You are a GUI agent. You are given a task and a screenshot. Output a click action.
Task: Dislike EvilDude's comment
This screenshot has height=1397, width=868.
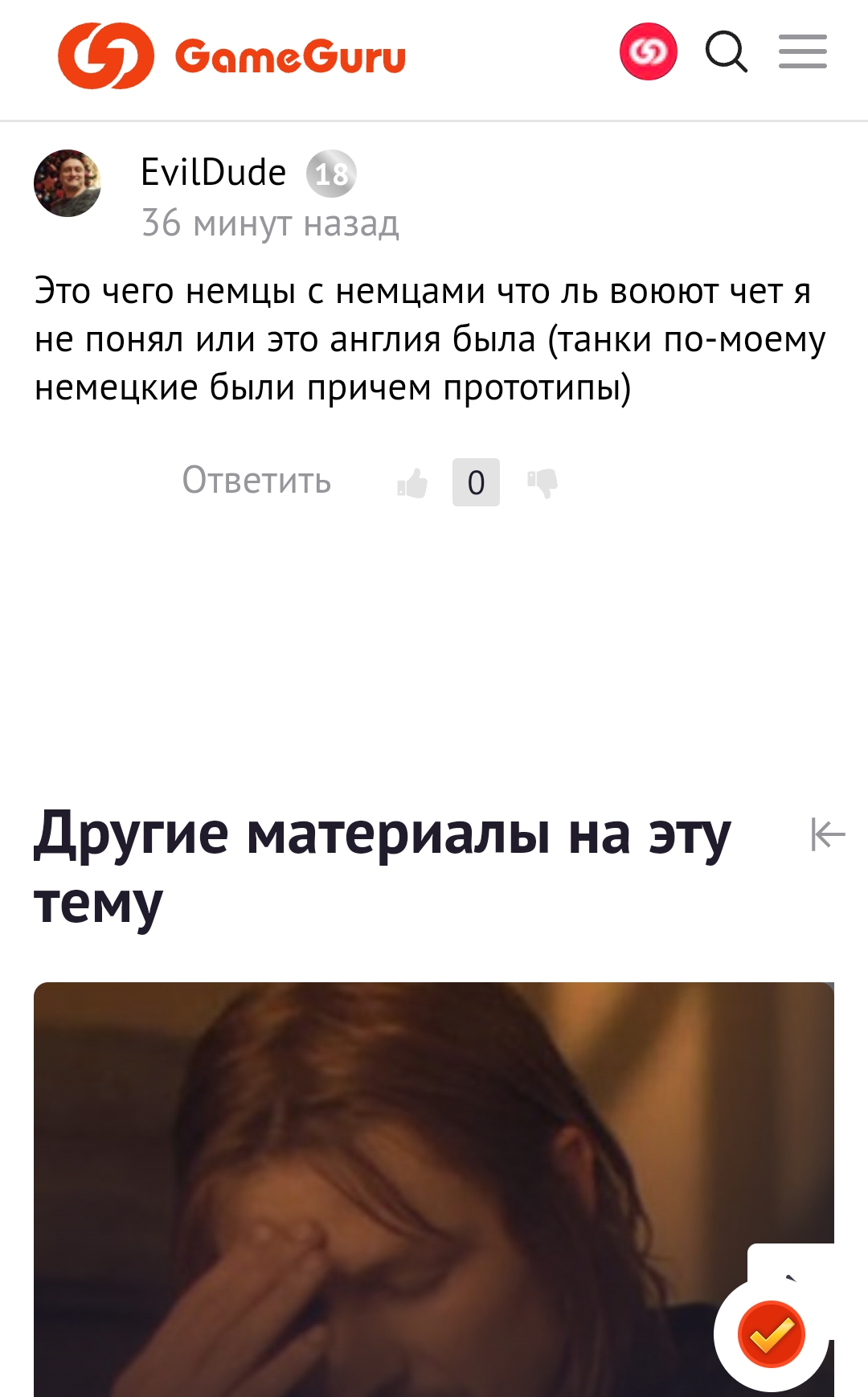[x=542, y=483]
